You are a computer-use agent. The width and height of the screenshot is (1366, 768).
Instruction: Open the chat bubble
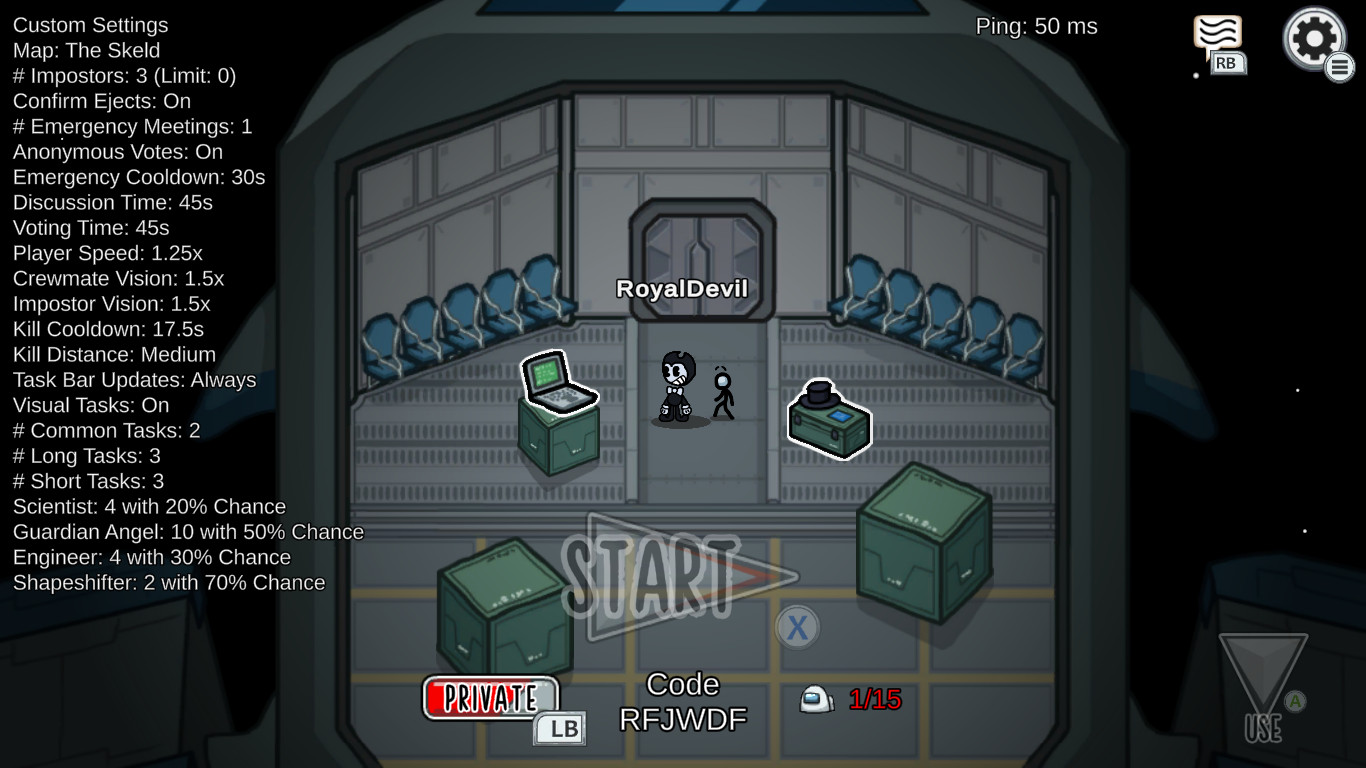click(1217, 37)
